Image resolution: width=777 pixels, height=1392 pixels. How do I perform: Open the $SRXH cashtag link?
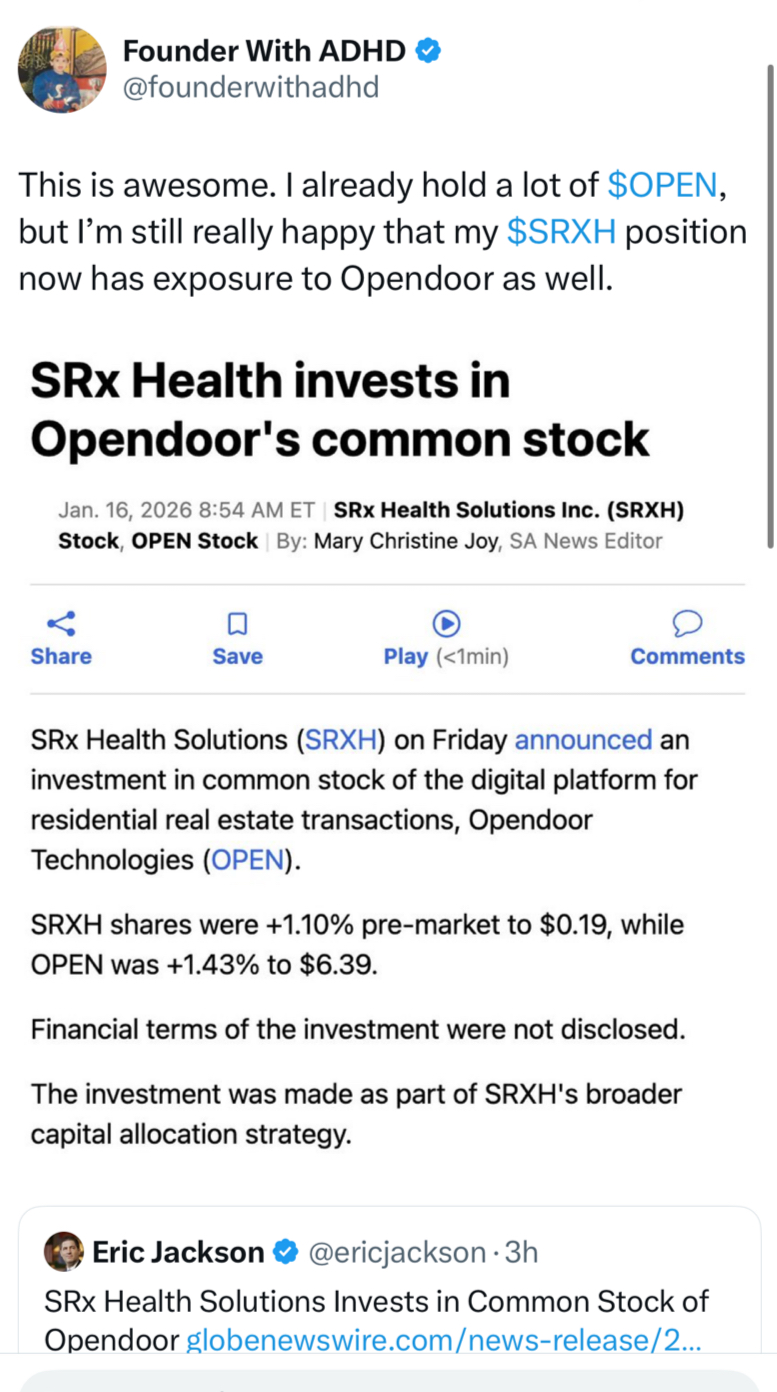click(x=561, y=232)
